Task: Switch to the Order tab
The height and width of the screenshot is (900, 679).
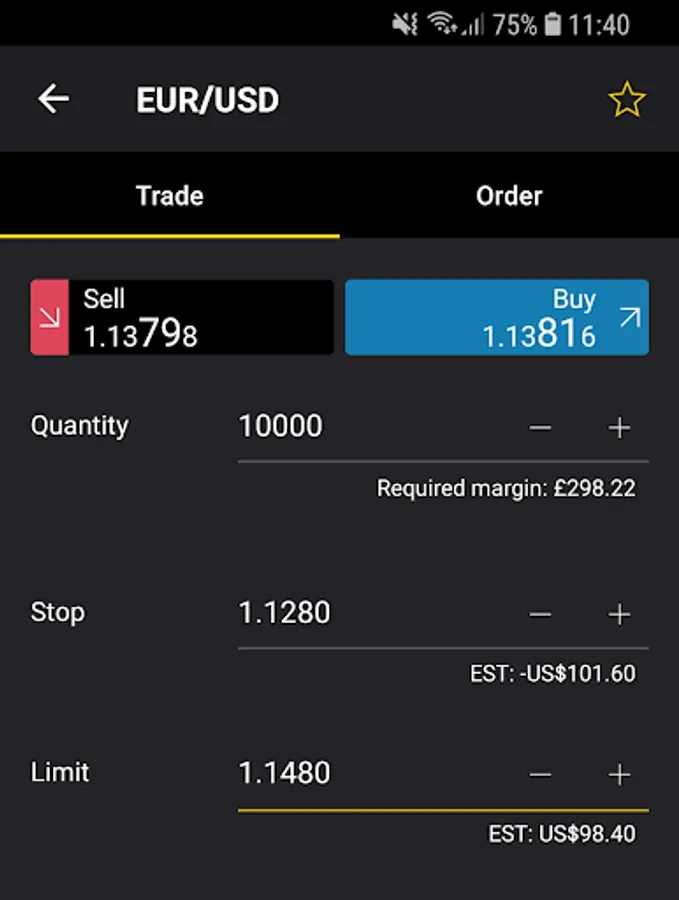Action: click(x=509, y=195)
